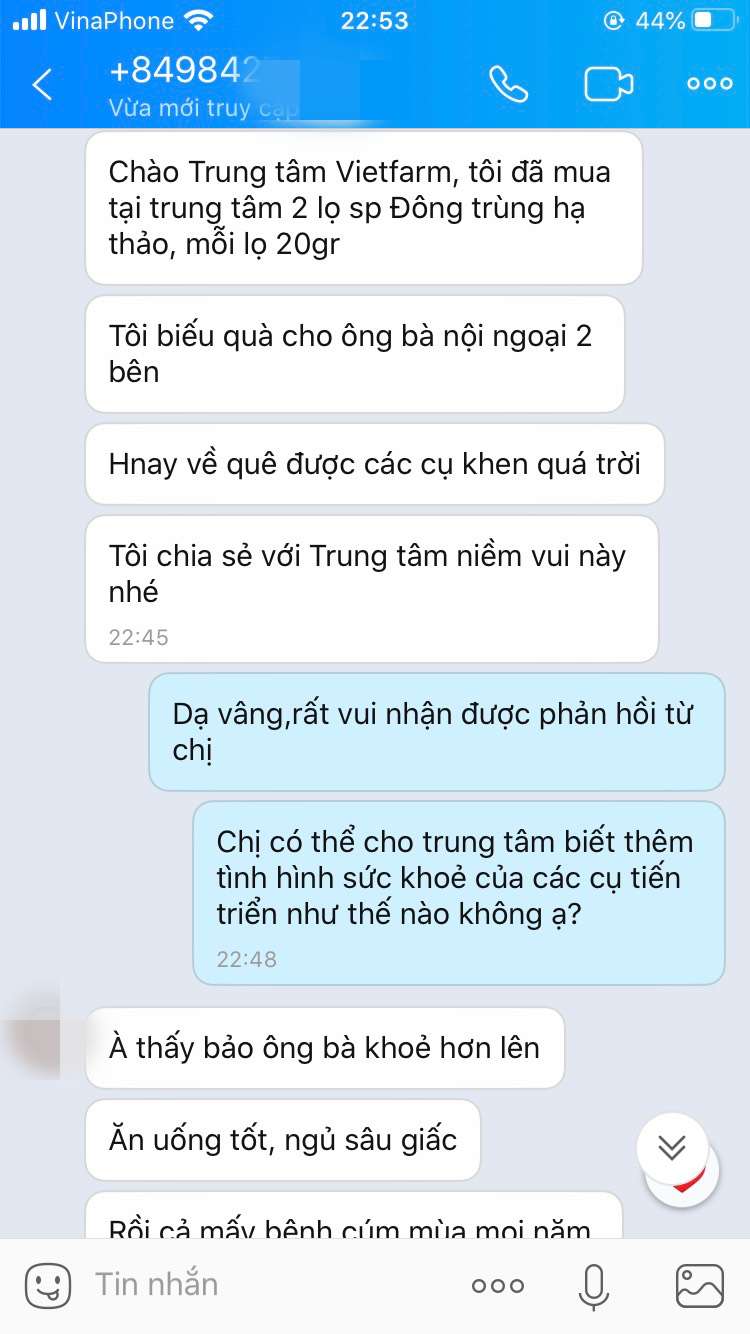Record a voice message
Viewport: 750px width, 1334px height.
point(594,1286)
